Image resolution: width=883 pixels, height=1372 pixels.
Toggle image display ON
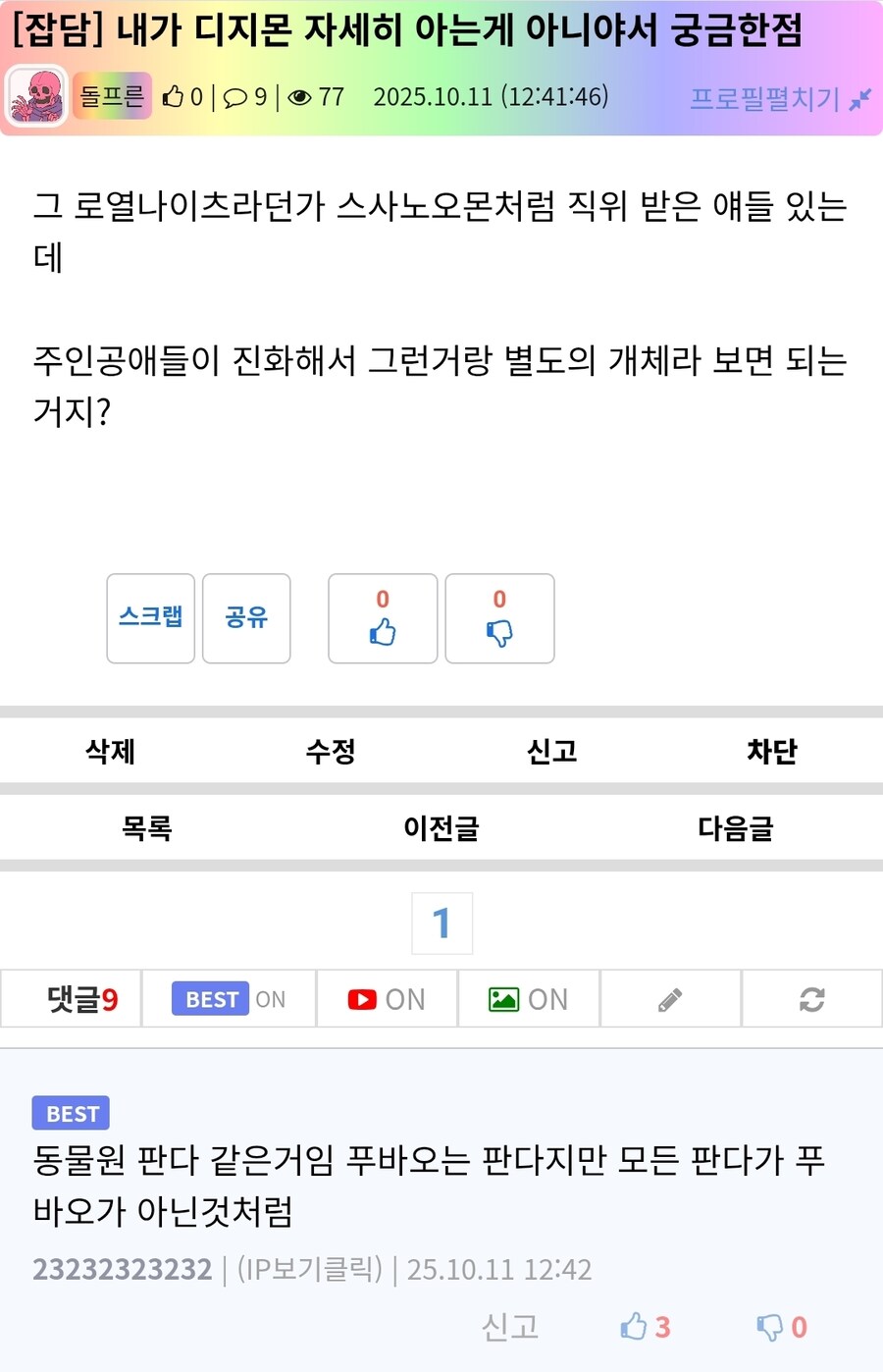(528, 999)
